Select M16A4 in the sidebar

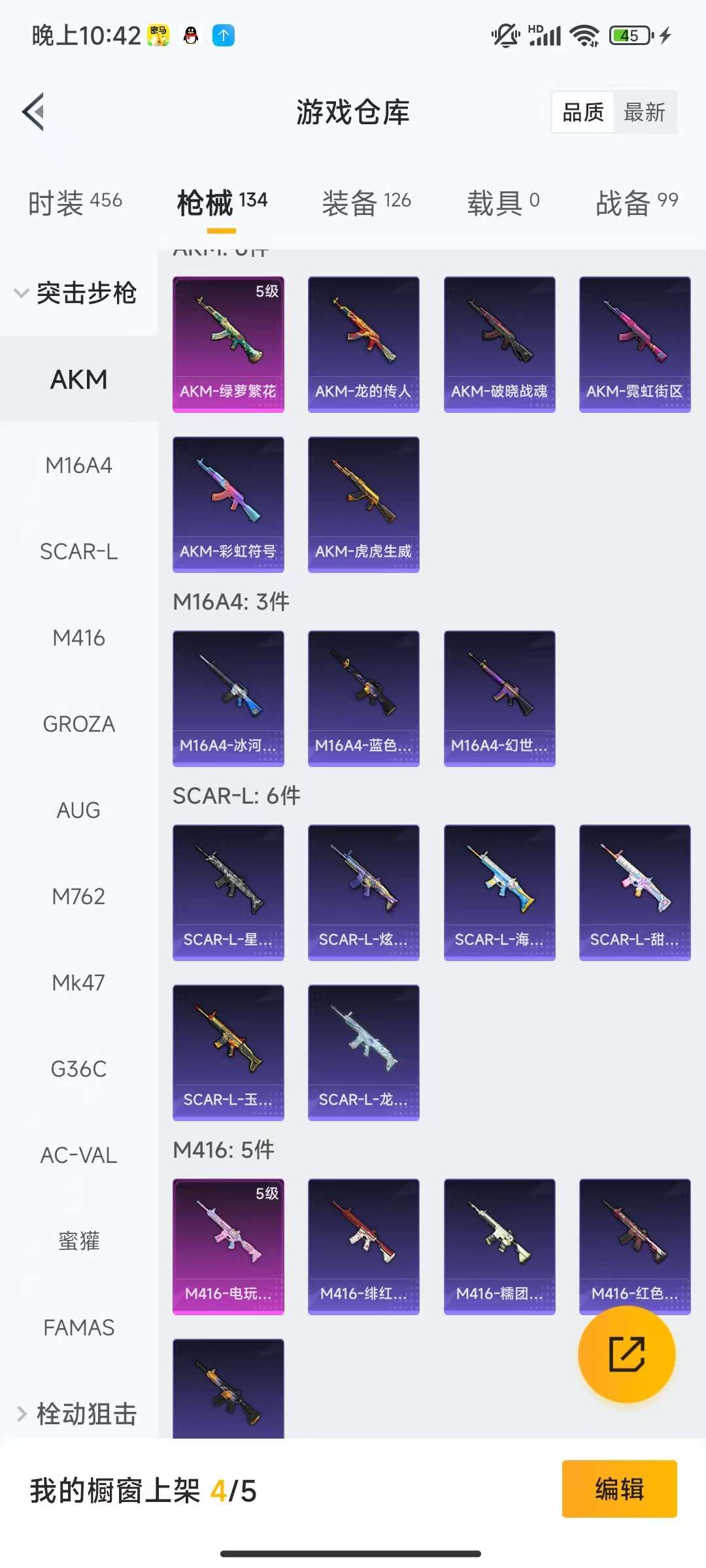78,465
